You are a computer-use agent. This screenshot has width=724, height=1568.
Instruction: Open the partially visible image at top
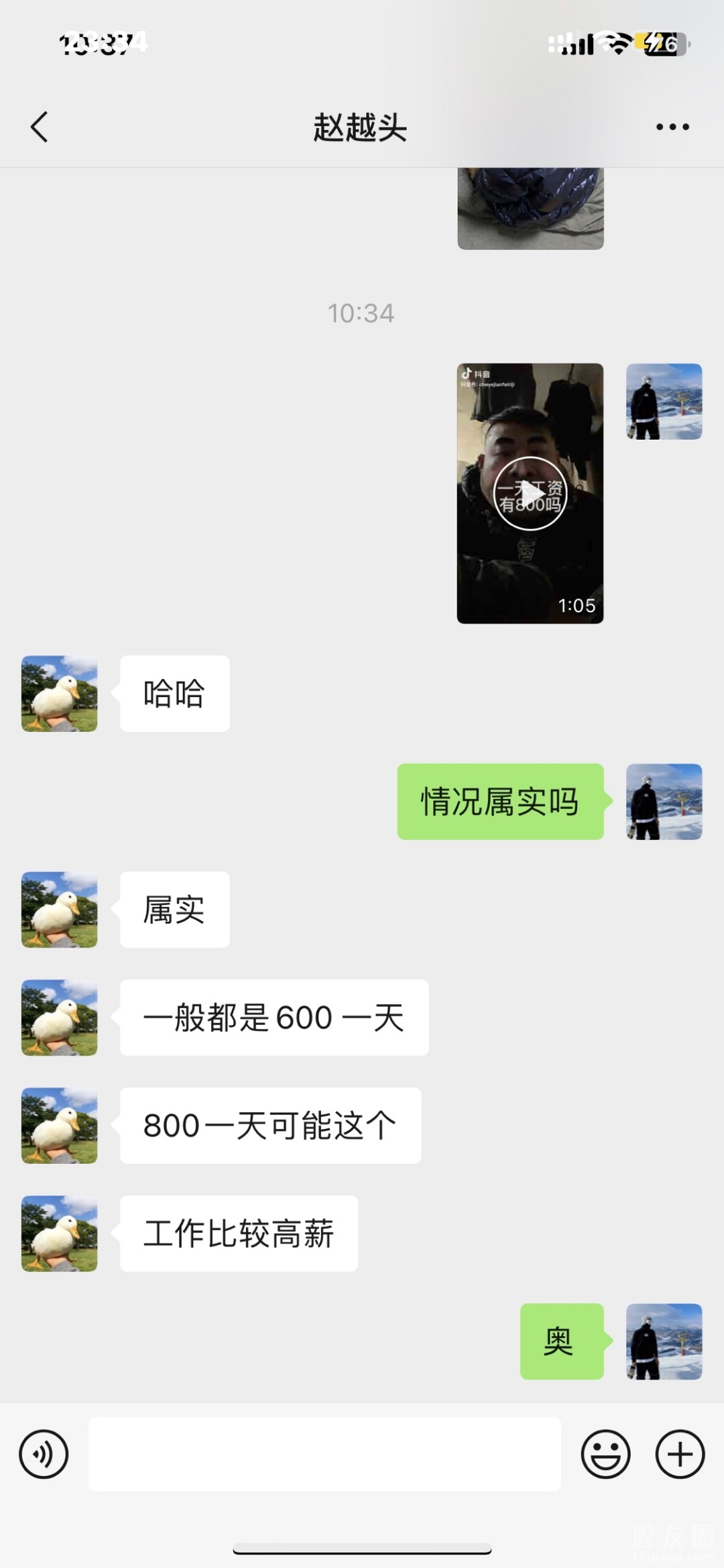coord(530,208)
